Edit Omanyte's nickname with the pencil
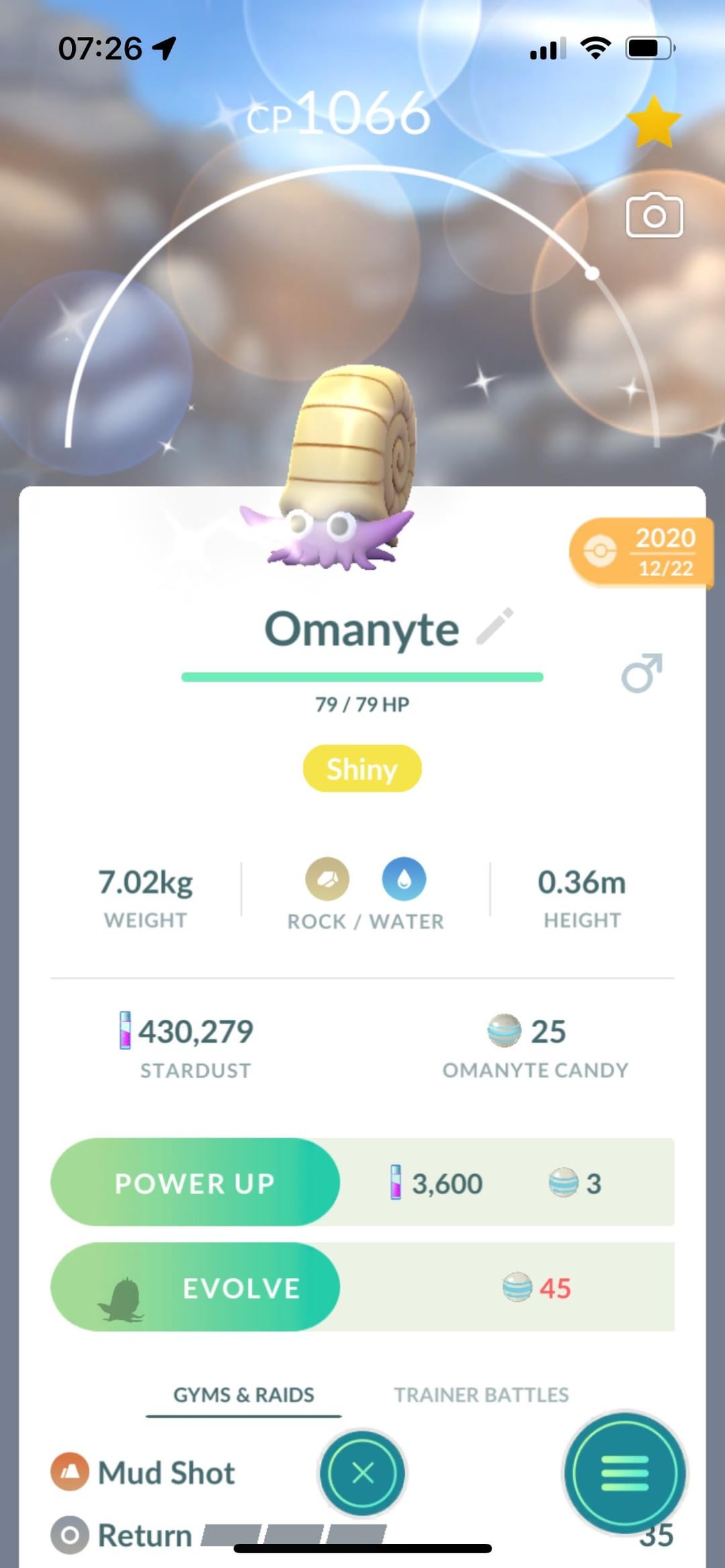 495,627
